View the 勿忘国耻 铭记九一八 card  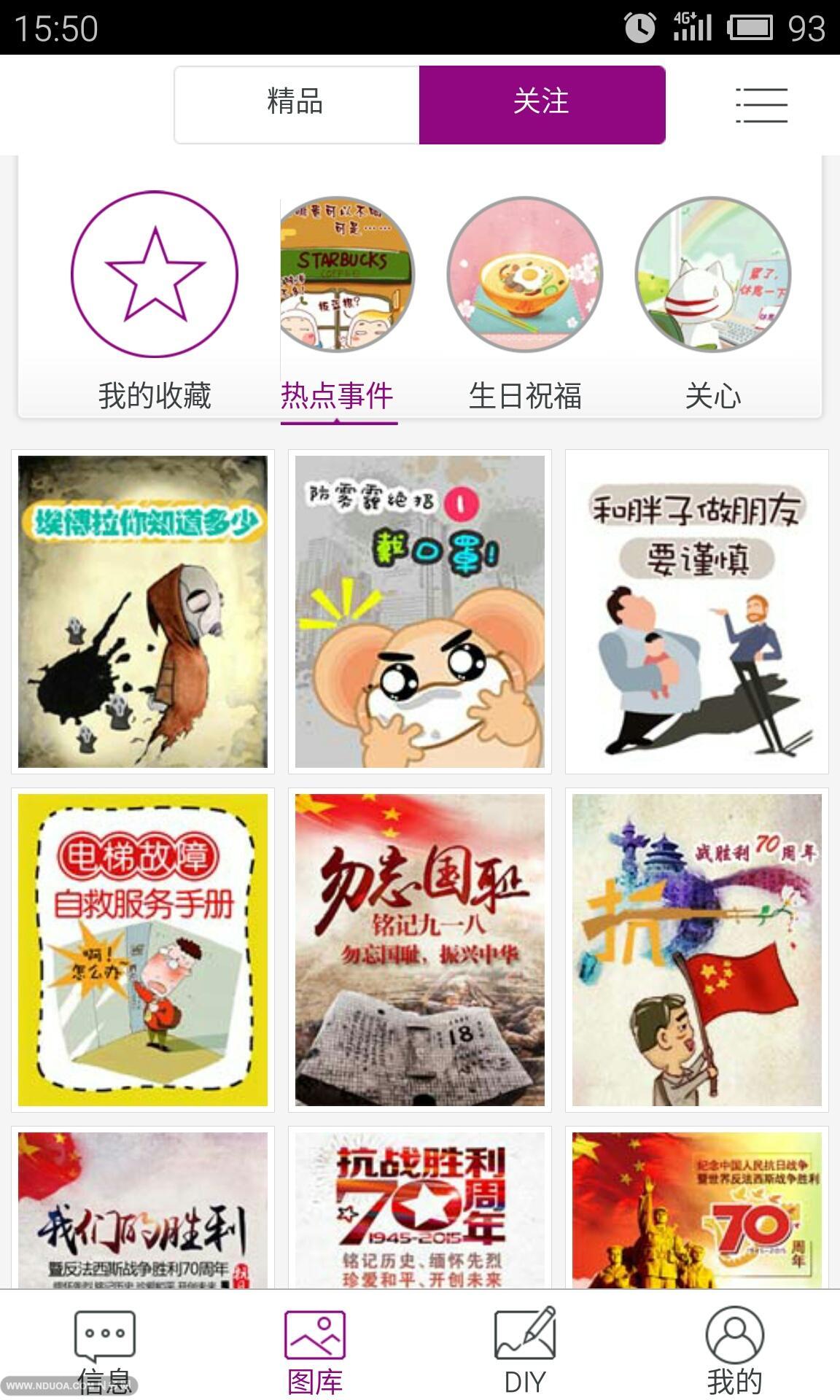click(x=420, y=949)
